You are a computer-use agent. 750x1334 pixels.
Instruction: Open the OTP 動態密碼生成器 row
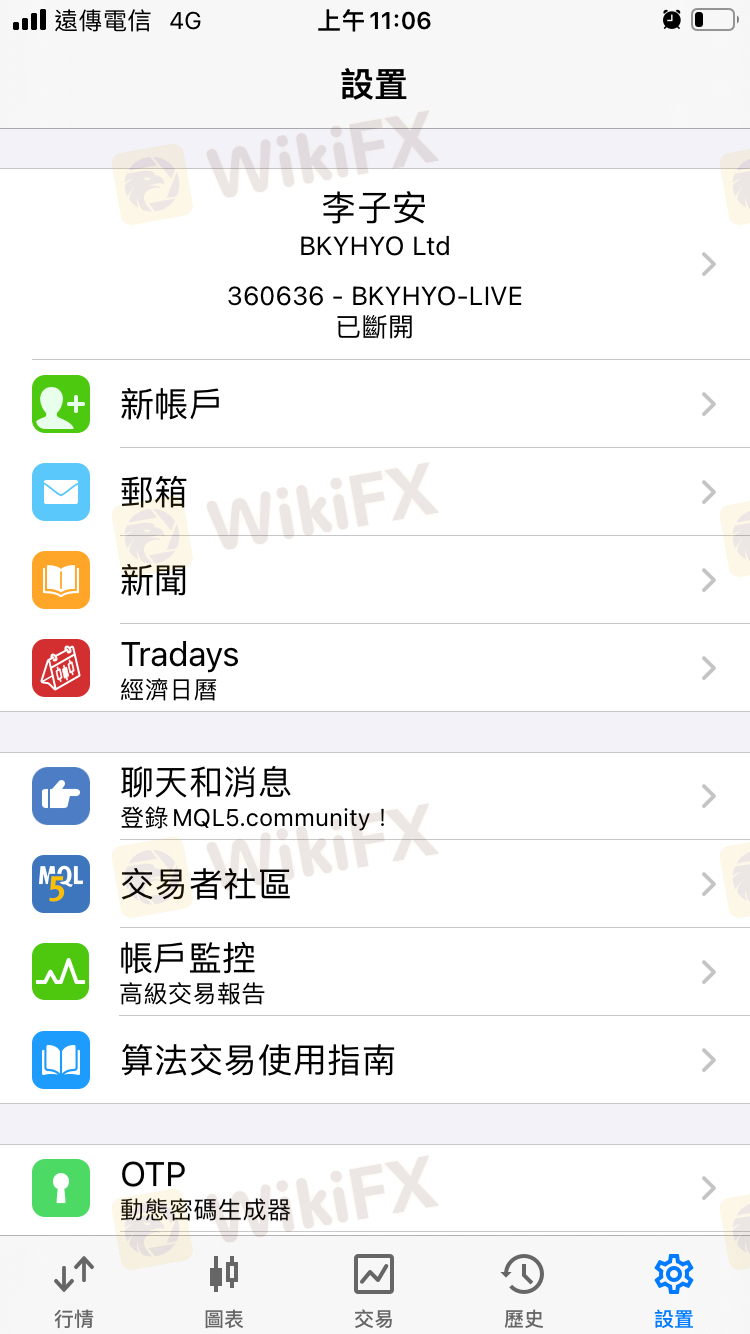pos(375,1188)
